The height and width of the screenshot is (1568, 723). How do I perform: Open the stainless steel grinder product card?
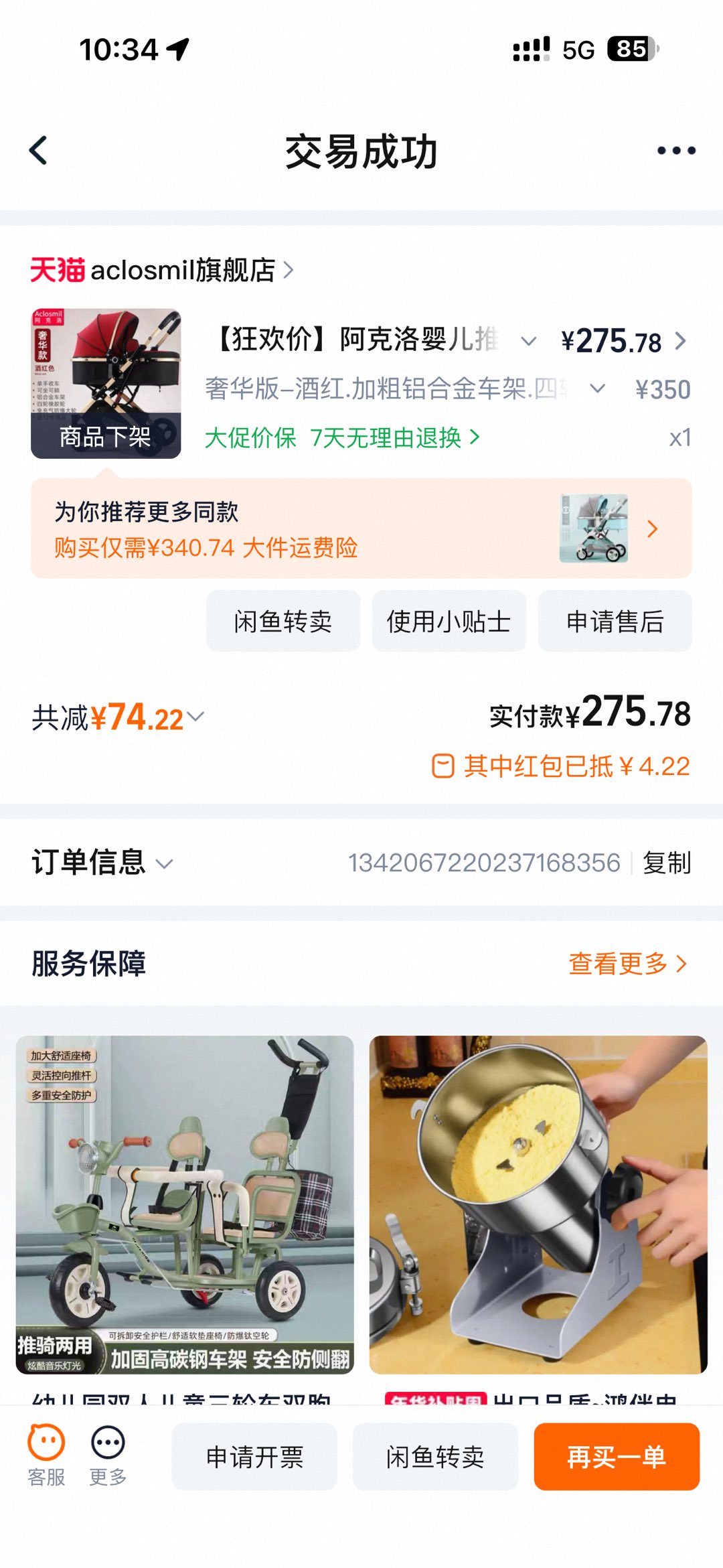[x=538, y=1204]
